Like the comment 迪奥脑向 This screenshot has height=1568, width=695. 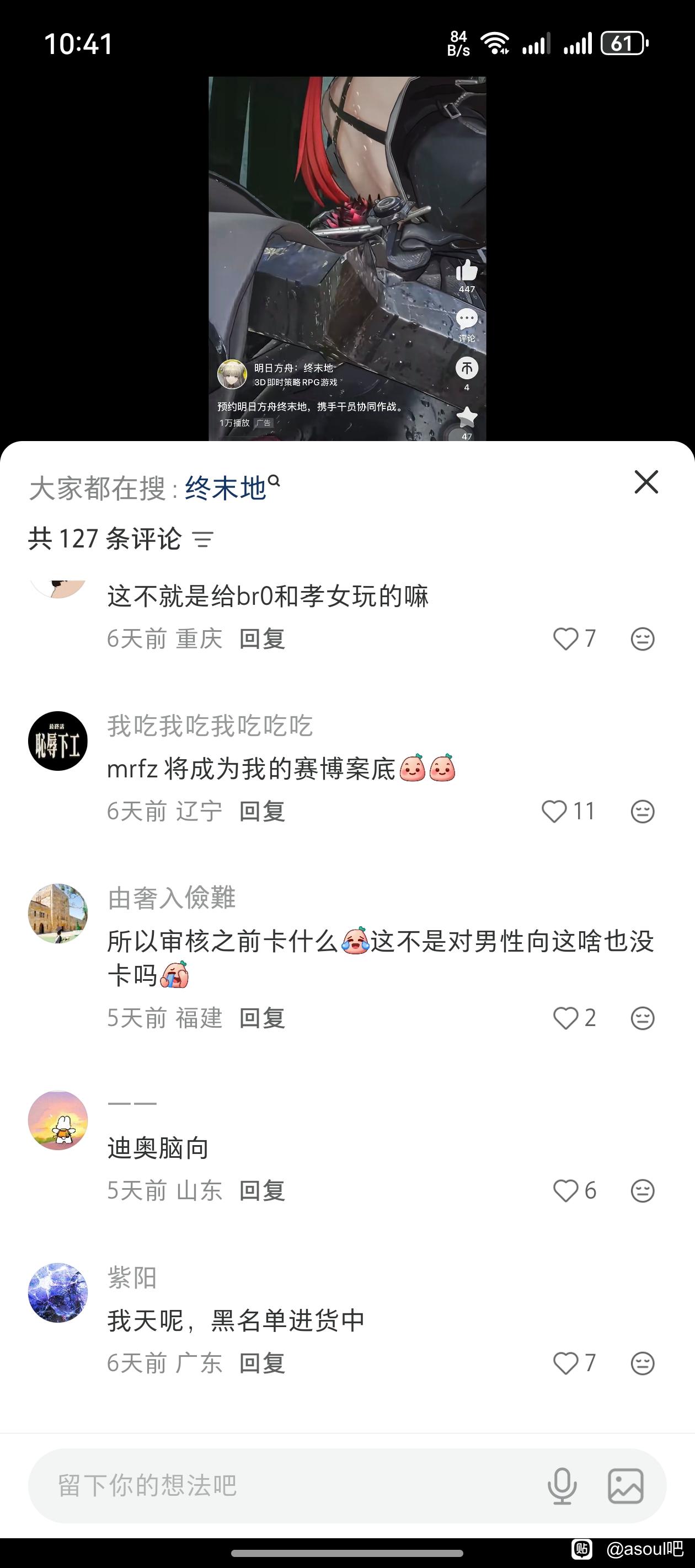(x=565, y=1190)
